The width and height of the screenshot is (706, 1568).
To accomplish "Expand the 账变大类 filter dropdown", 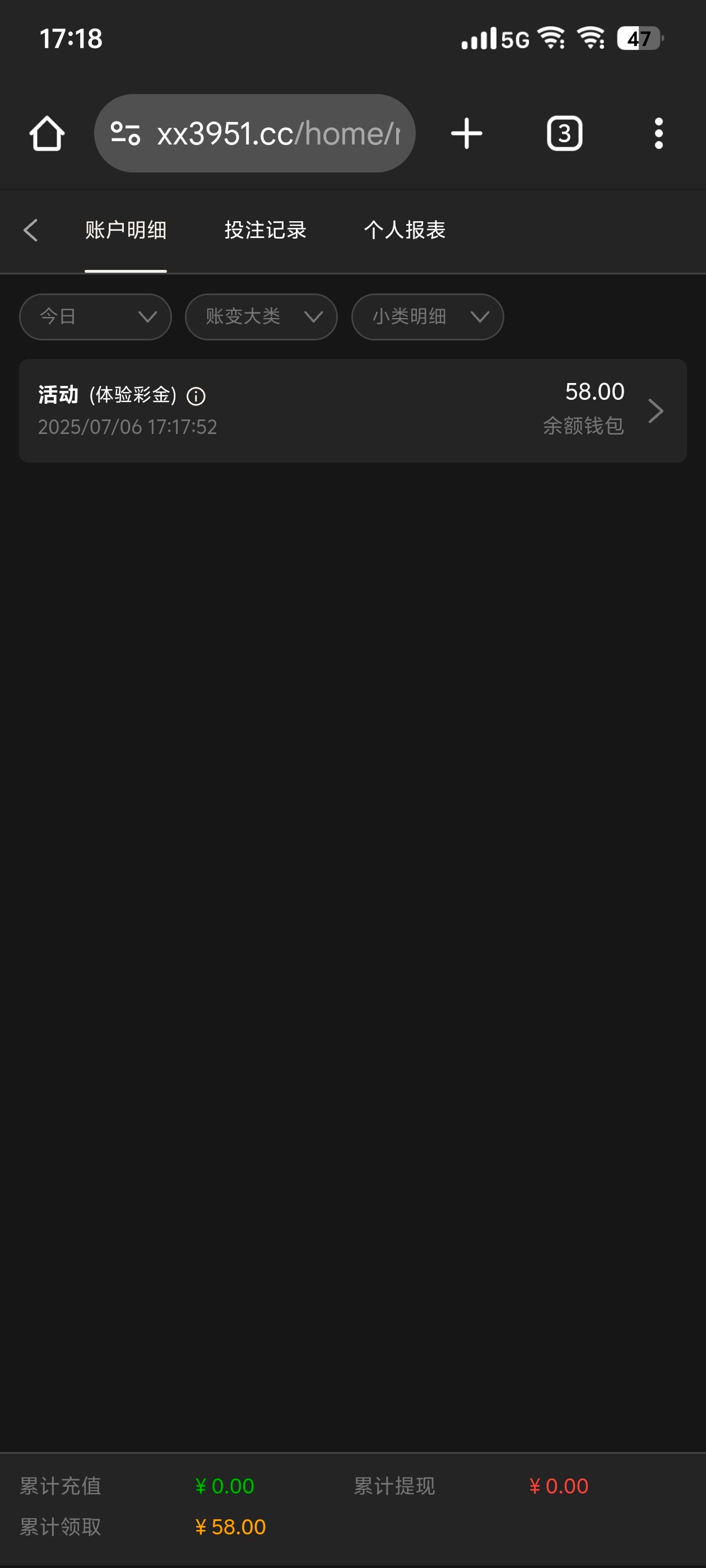I will point(261,316).
